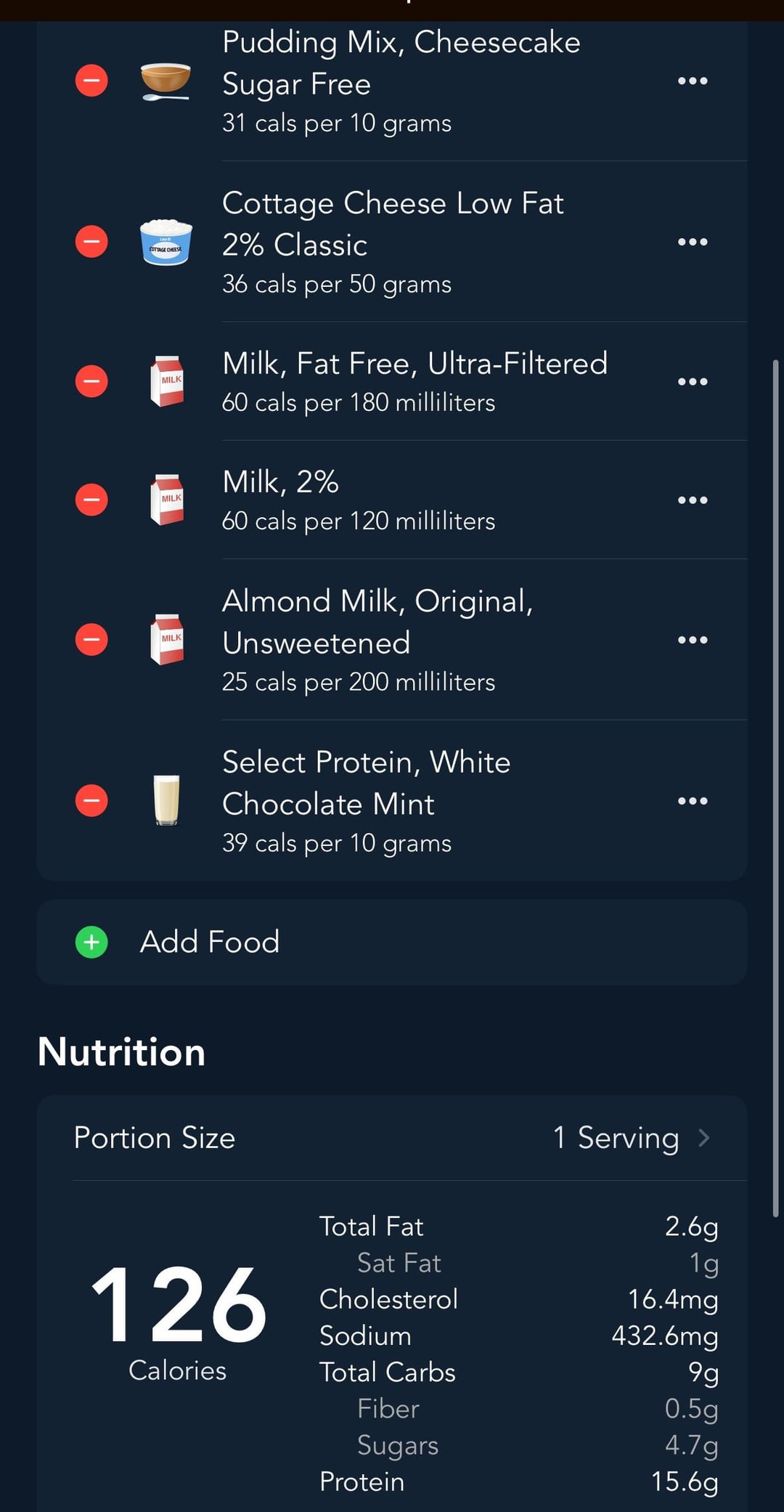The image size is (784, 1512).
Task: Open options for Pudding Mix Cheesecake
Action: point(693,81)
